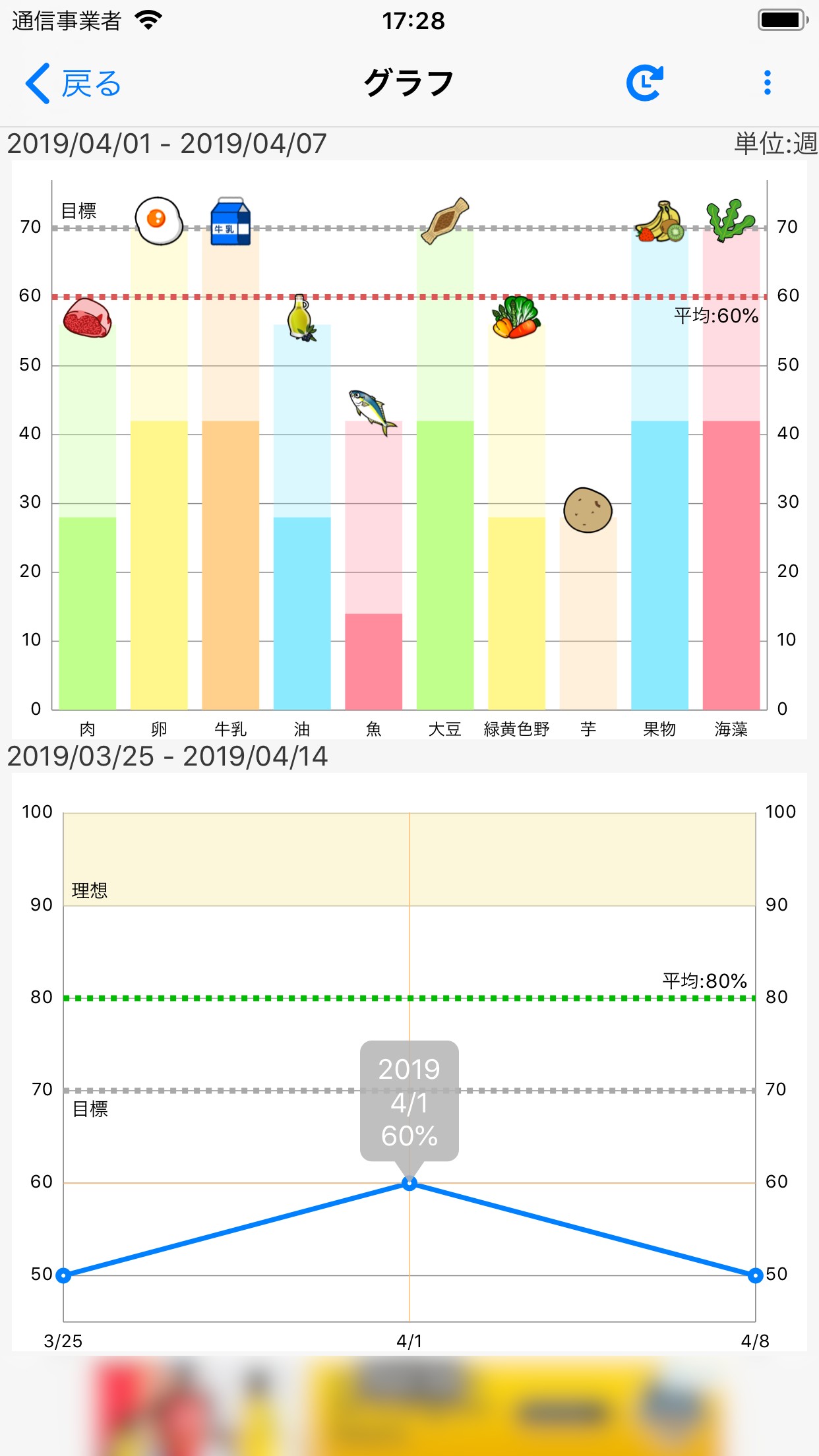Select the 4/1 data point on line chart

click(409, 1184)
